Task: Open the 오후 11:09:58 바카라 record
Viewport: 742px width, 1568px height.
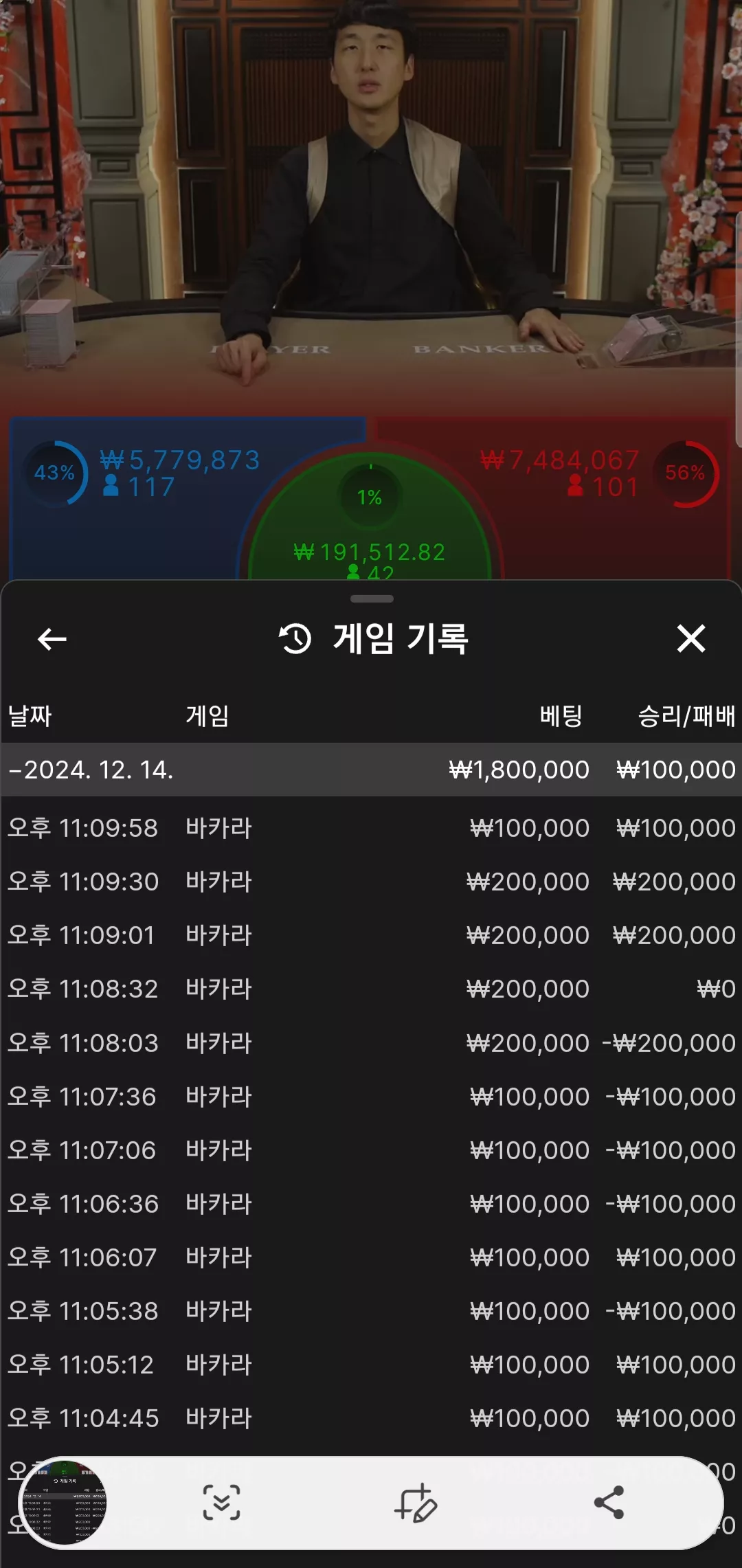Action: (371, 828)
